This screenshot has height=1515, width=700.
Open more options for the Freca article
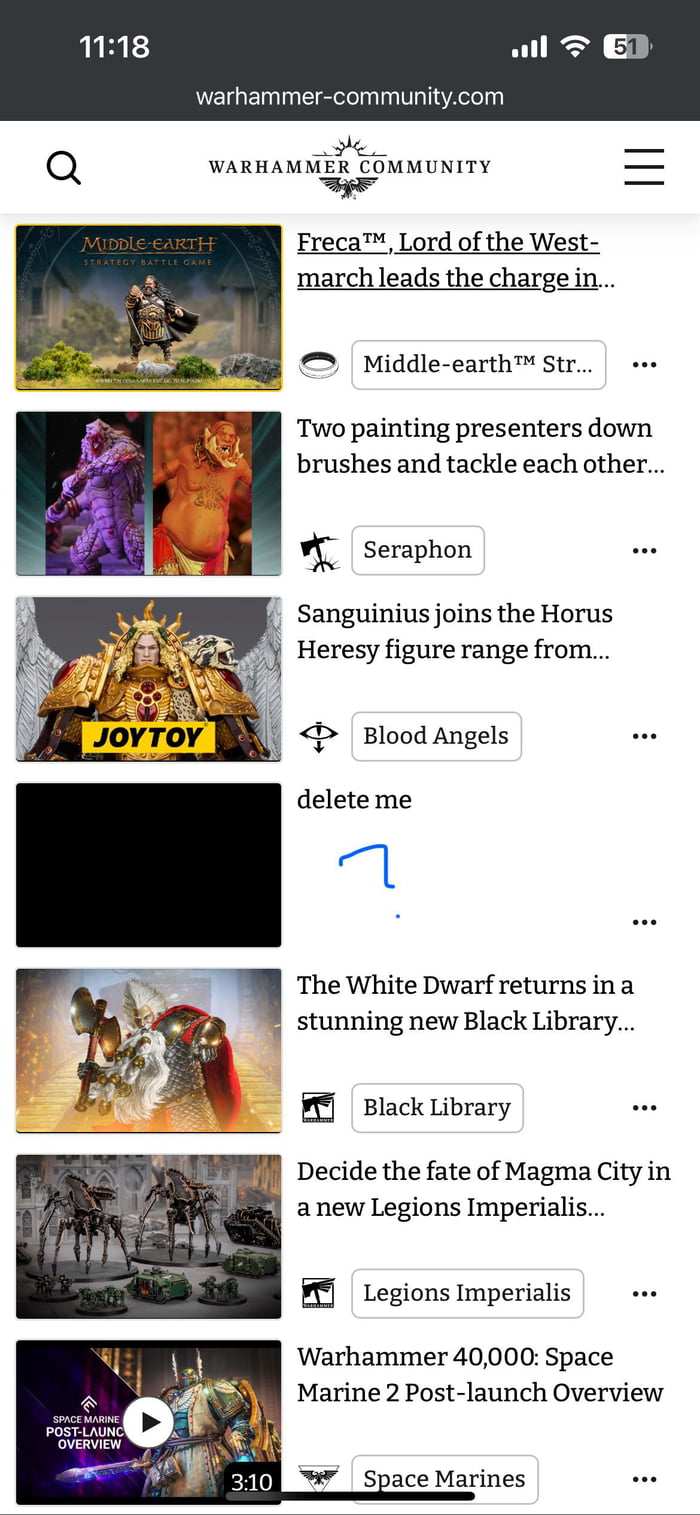(x=645, y=365)
